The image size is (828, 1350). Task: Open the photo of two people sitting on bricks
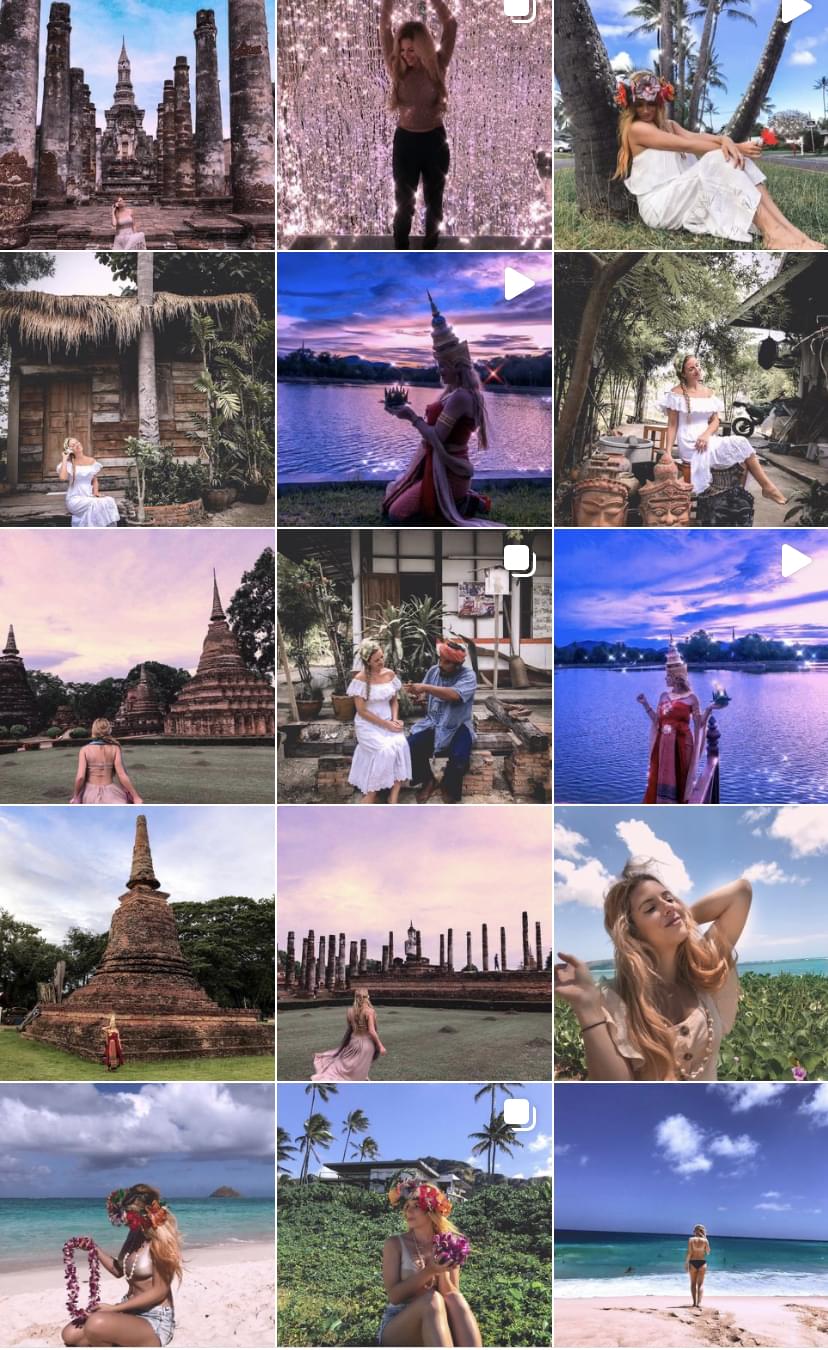point(414,666)
